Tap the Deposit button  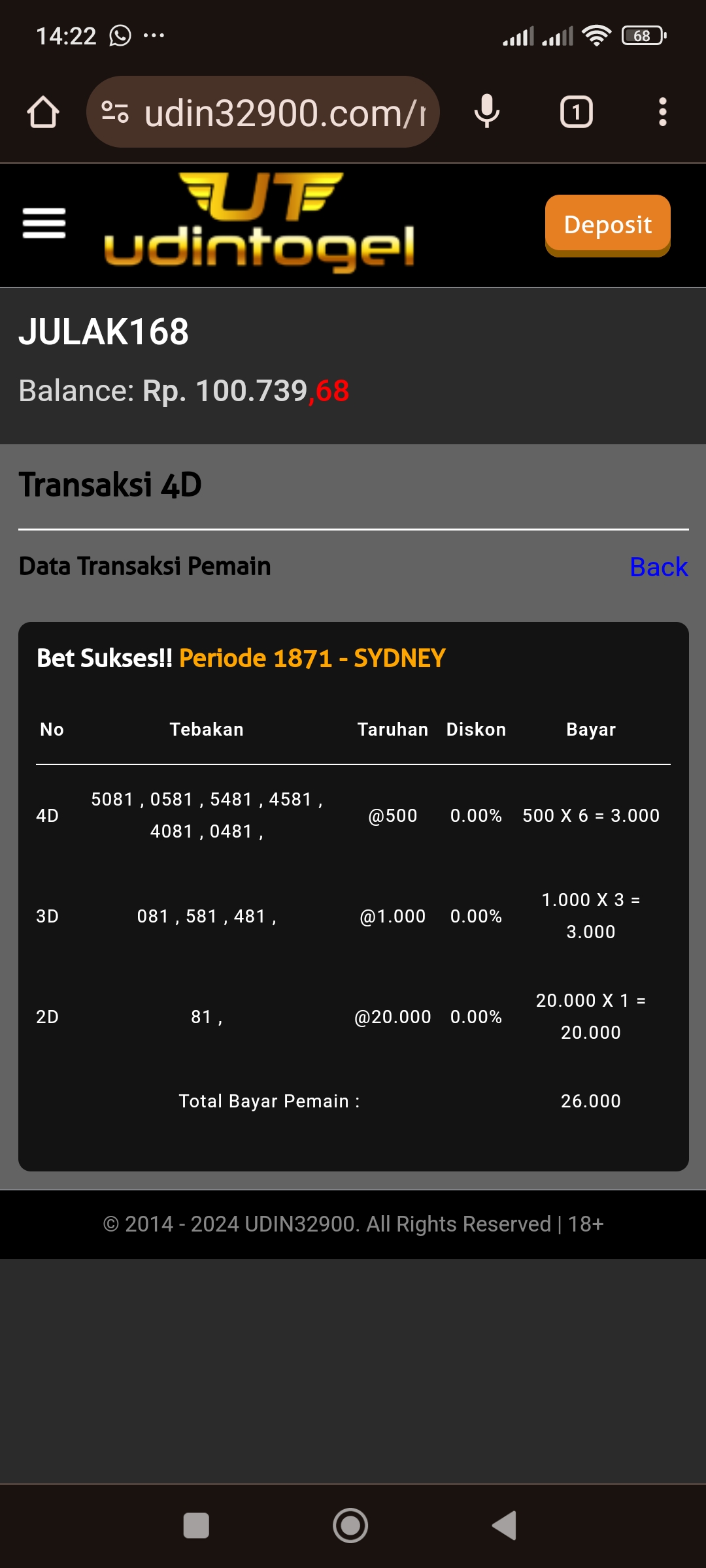point(607,225)
